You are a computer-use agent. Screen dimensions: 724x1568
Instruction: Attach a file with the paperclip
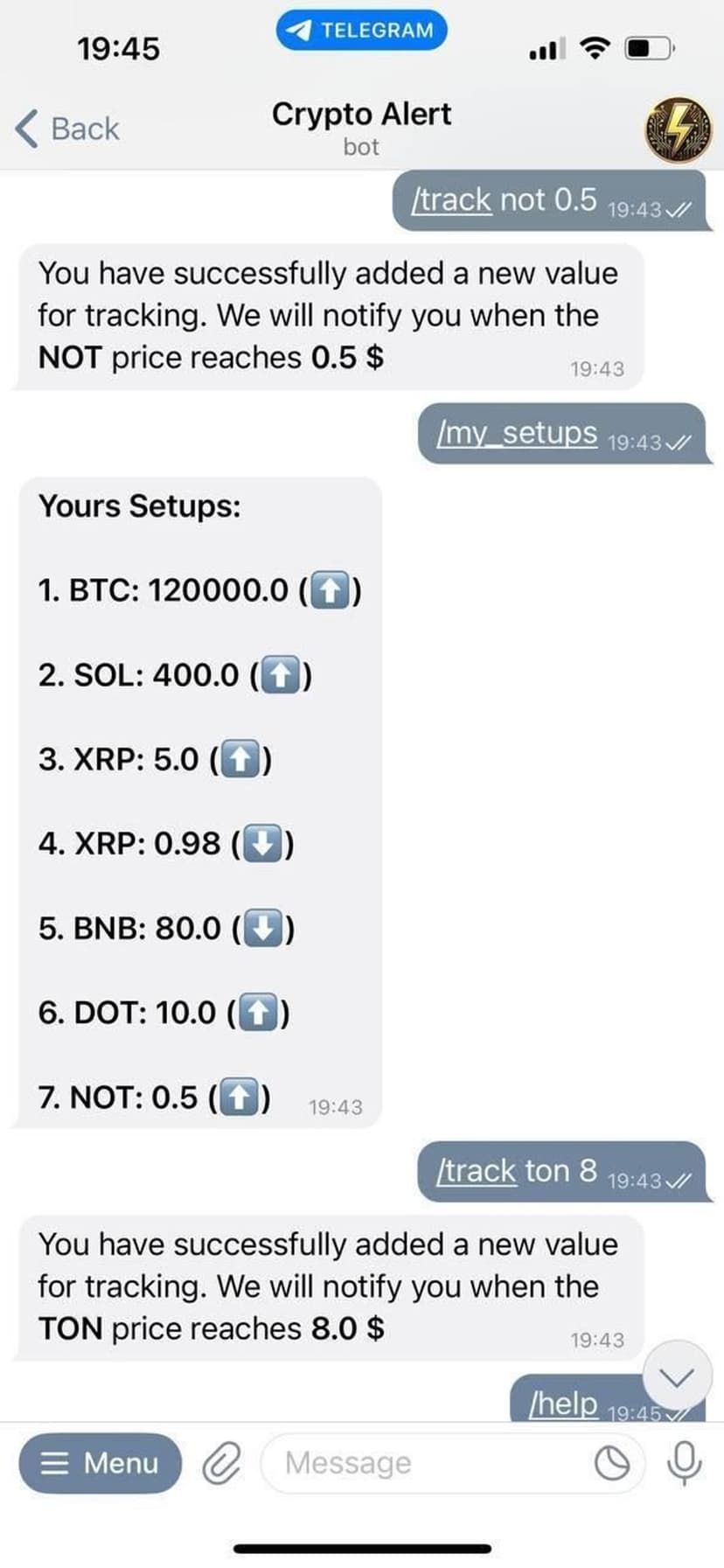(221, 1463)
